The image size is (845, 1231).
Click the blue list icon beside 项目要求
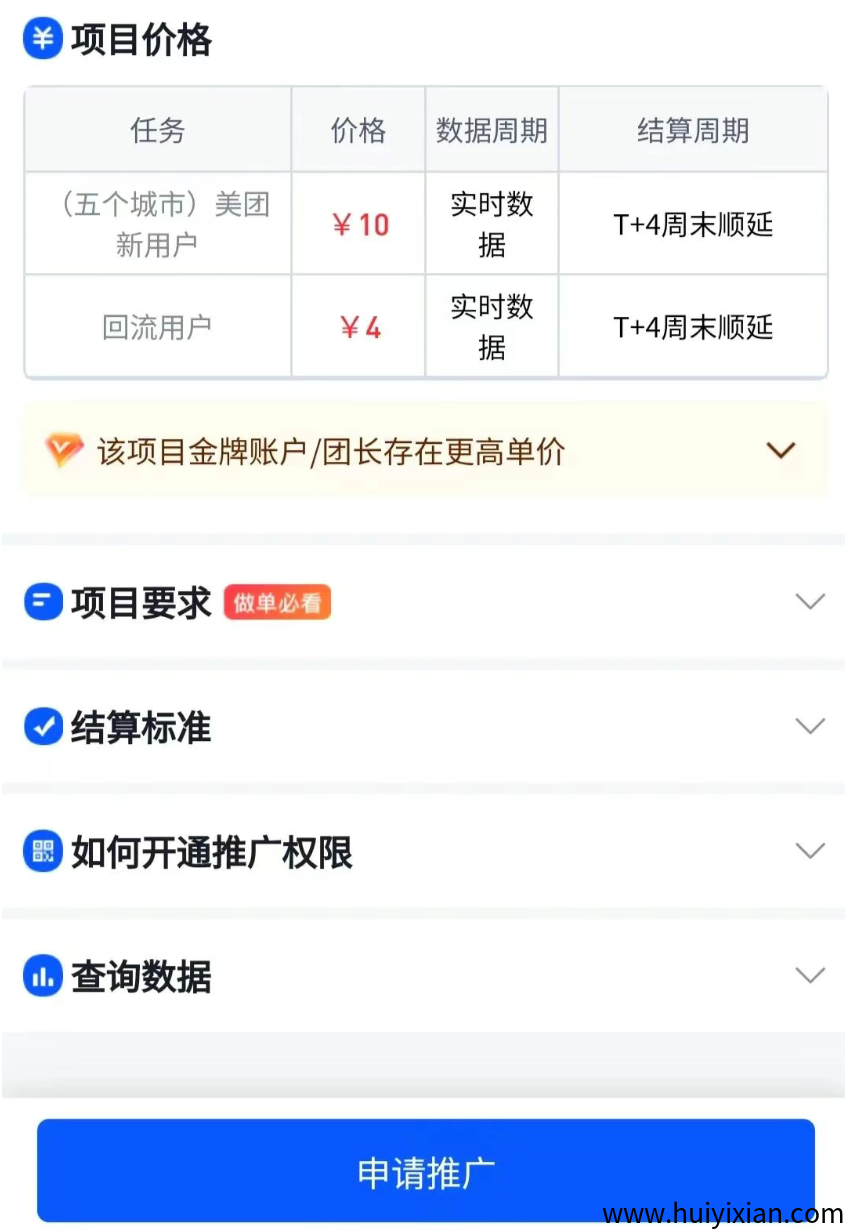click(x=40, y=601)
